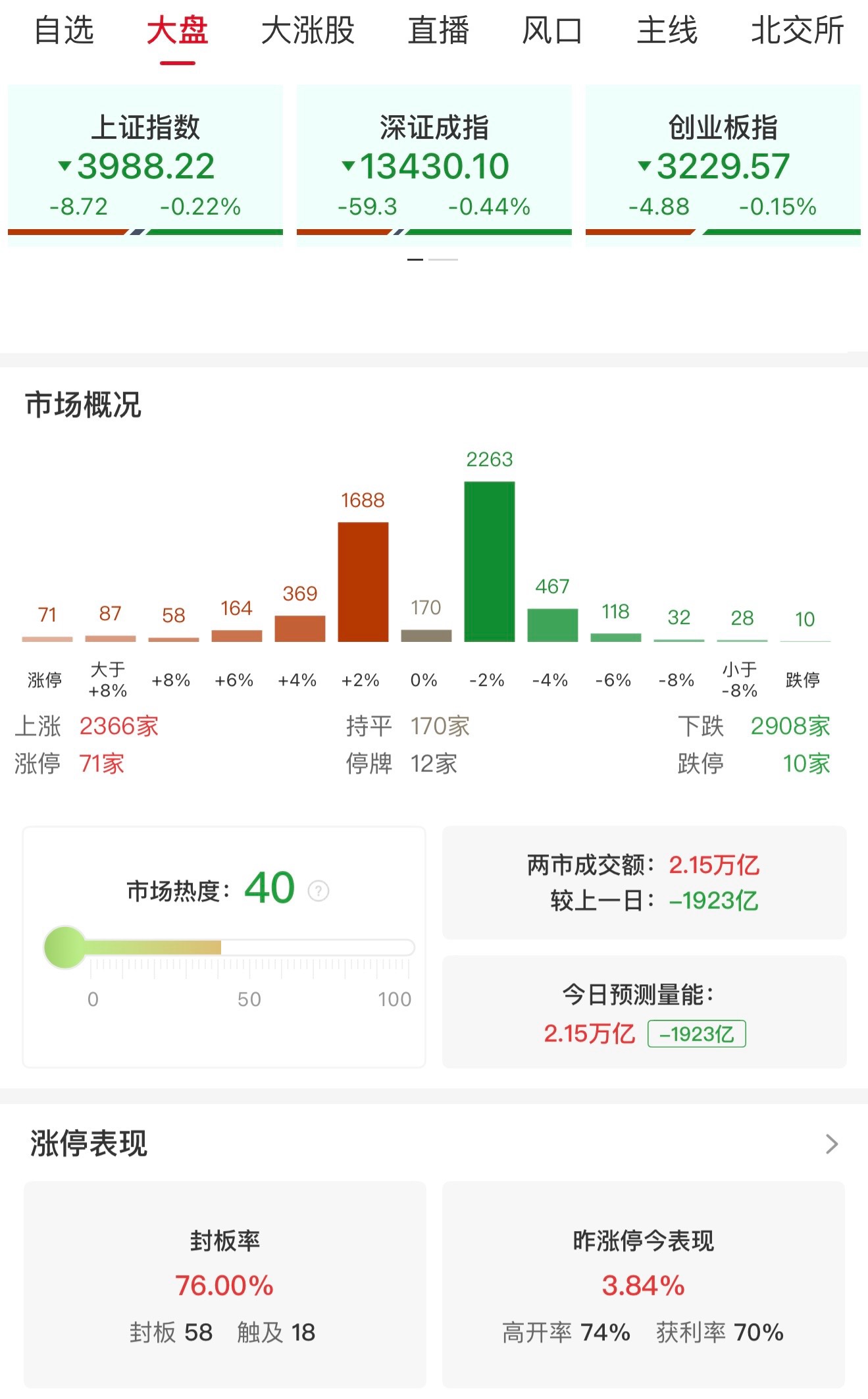Open the 今日预测量能 card

pyautogui.click(x=644, y=1012)
